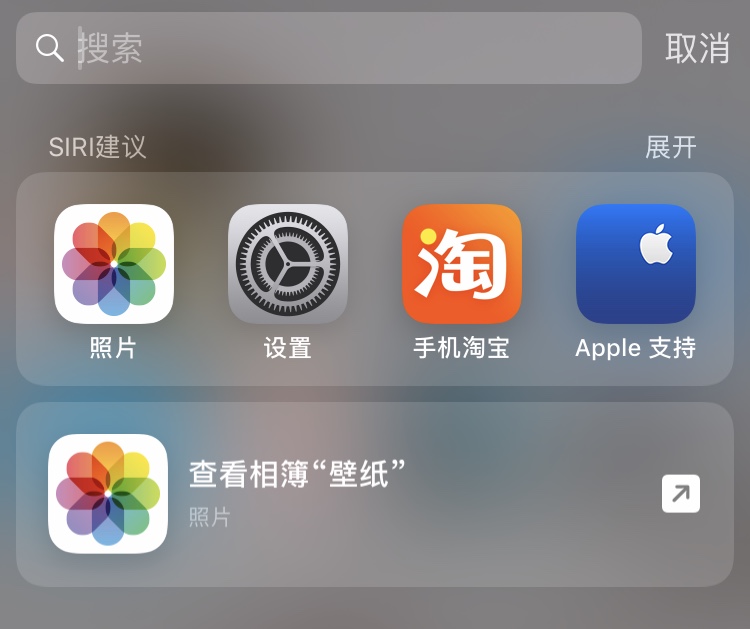Viewport: 750px width, 629px height.
Task: Open the 照片 app icon
Action: tap(114, 264)
